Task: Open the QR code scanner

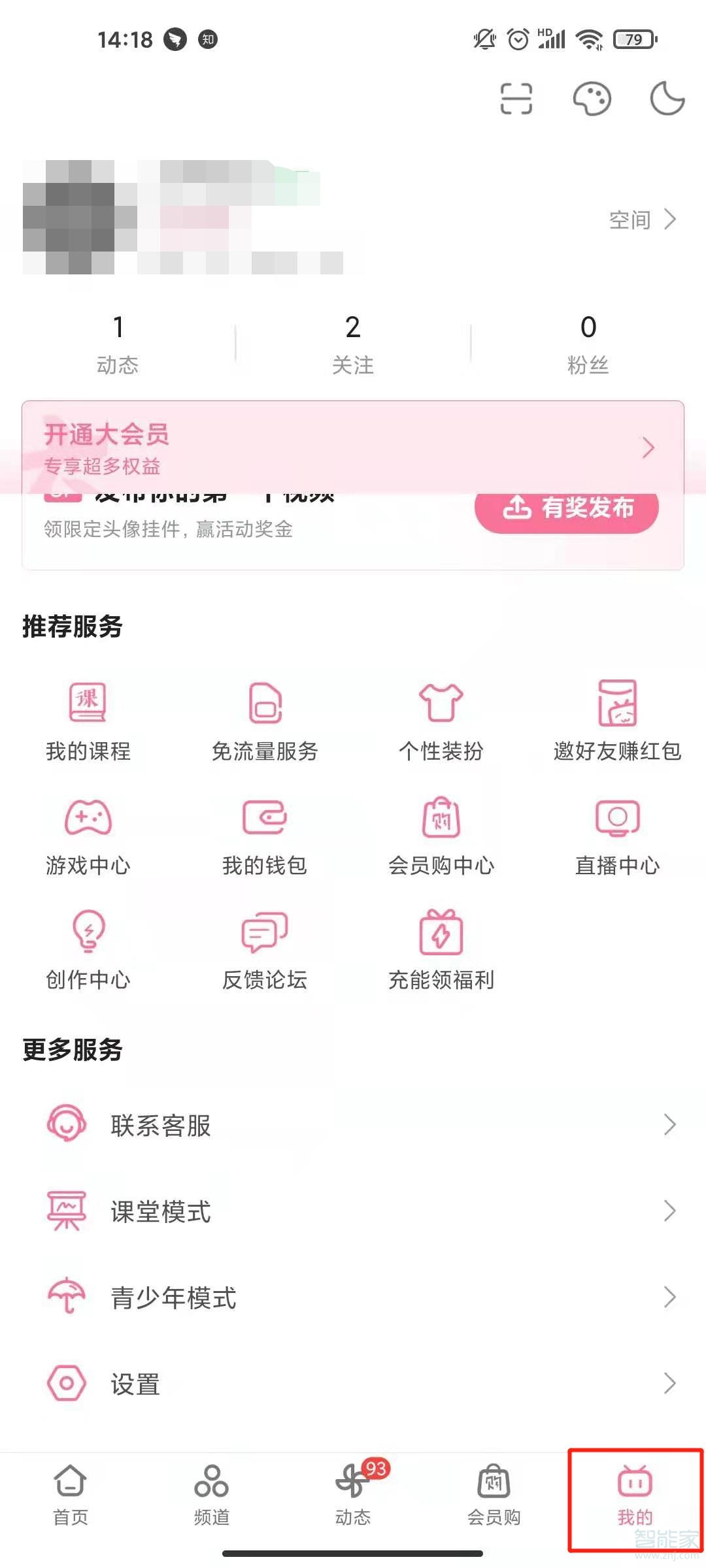Action: coord(516,99)
